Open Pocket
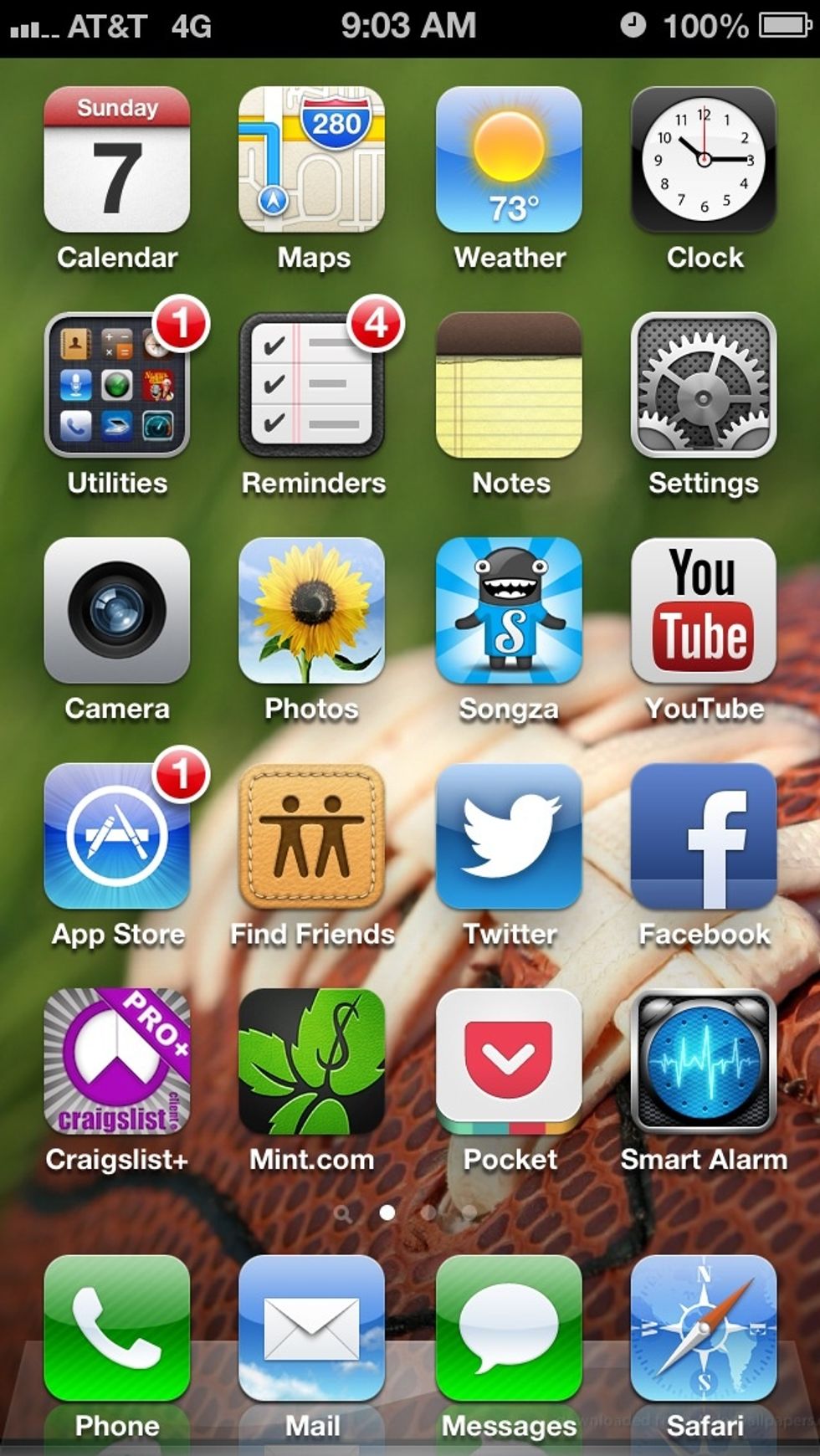Screen dimensions: 820x1456 (x=509, y=1062)
